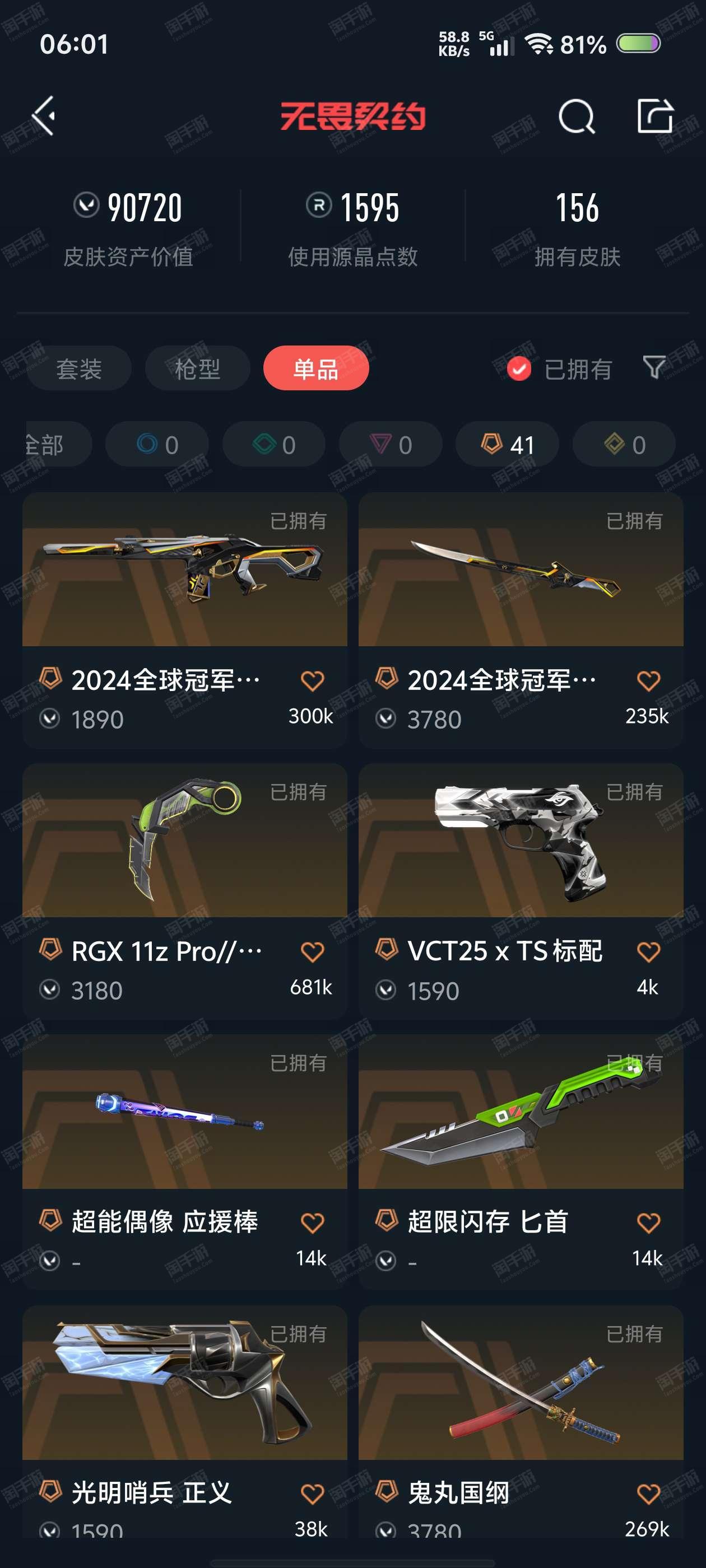
Task: Open the VCT25 x TS 标配 pistol card
Action: click(521, 891)
